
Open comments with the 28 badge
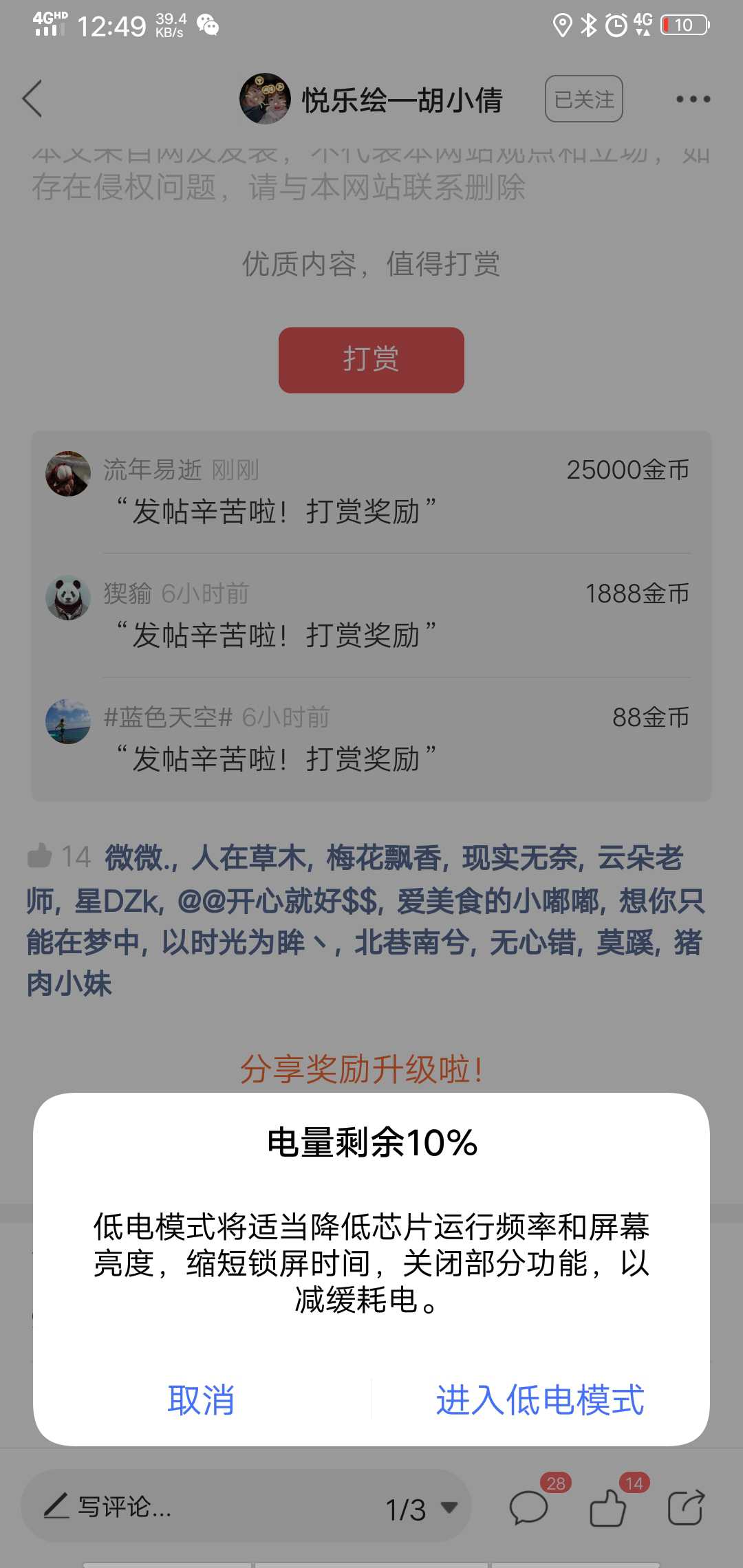click(530, 1507)
